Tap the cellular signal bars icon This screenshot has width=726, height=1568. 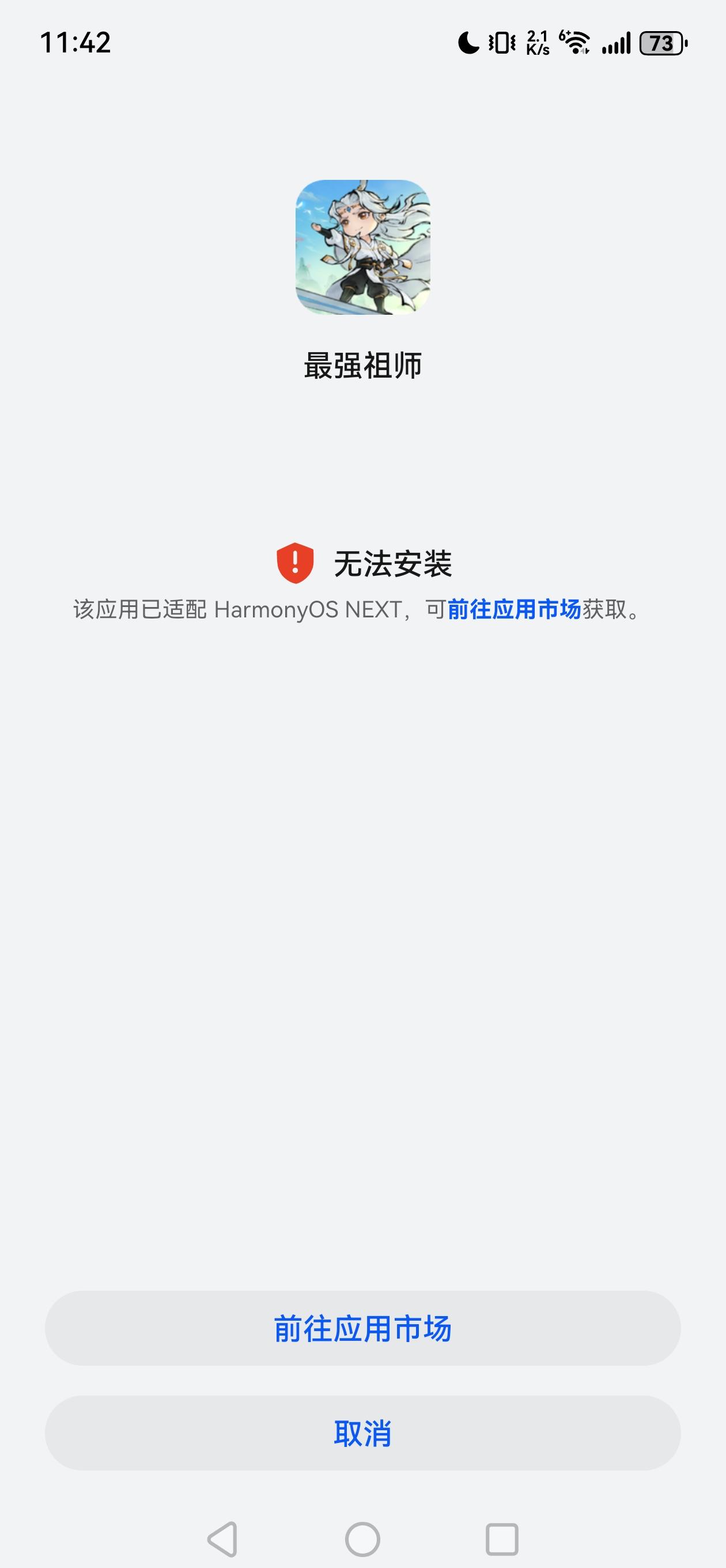[x=617, y=43]
